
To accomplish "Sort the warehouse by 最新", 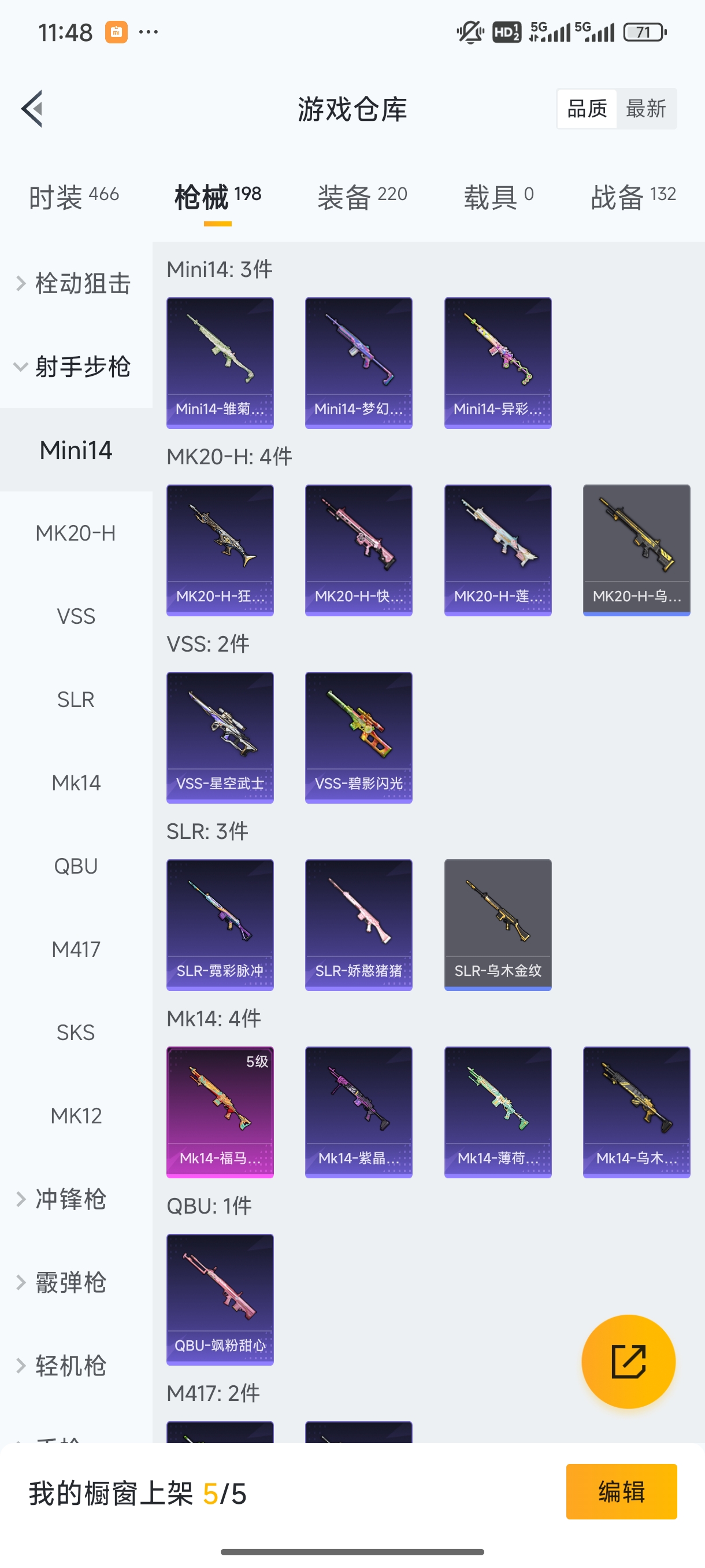I will (x=645, y=109).
